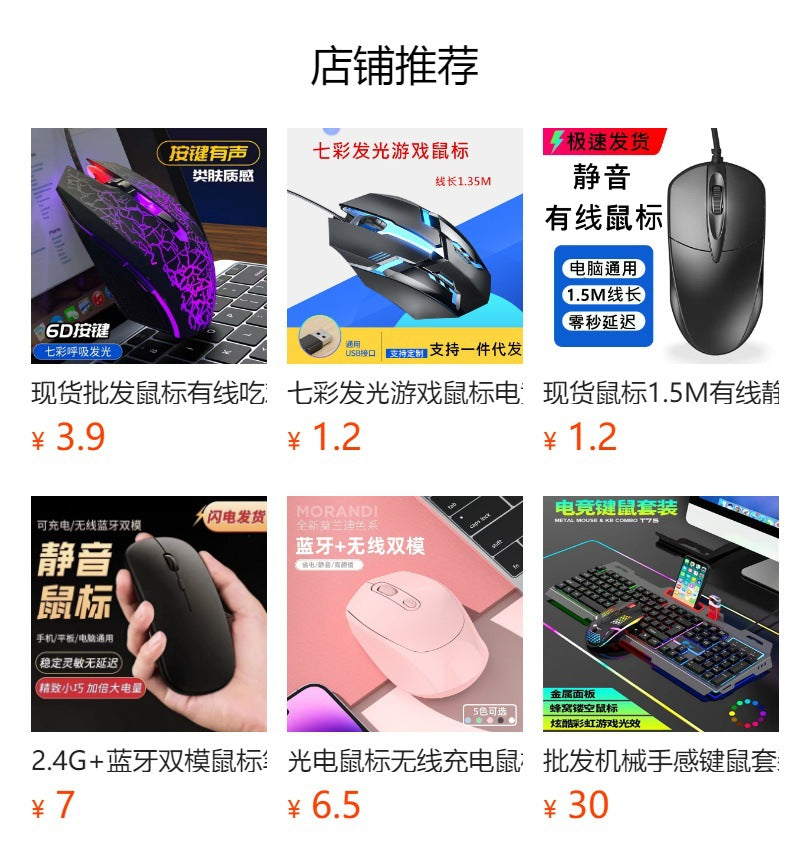Select the ¥6.5 price of the pink mouse
The height and width of the screenshot is (864, 790).
click(x=322, y=803)
